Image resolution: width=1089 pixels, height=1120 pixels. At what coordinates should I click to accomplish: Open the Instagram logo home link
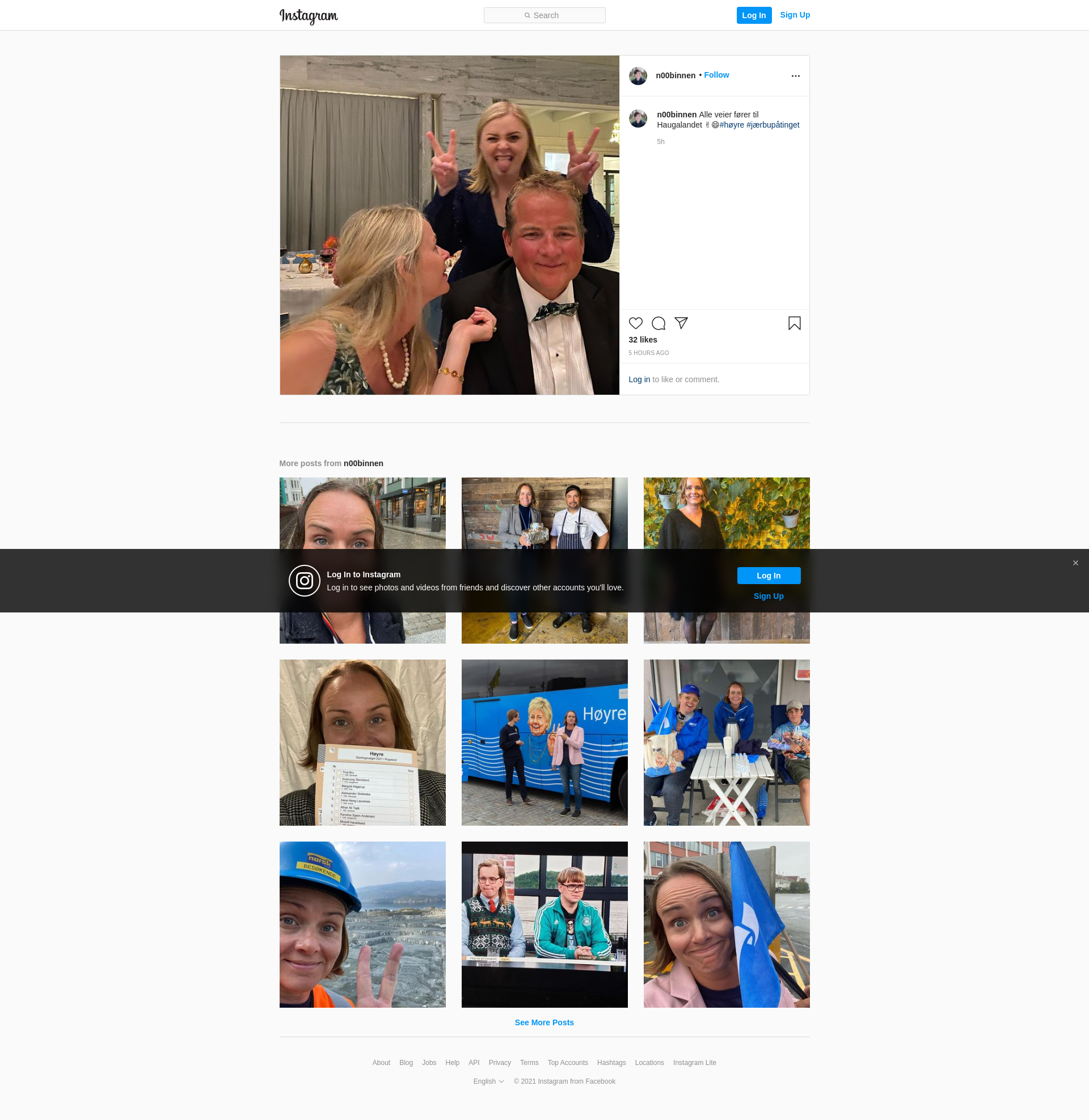pyautogui.click(x=309, y=16)
